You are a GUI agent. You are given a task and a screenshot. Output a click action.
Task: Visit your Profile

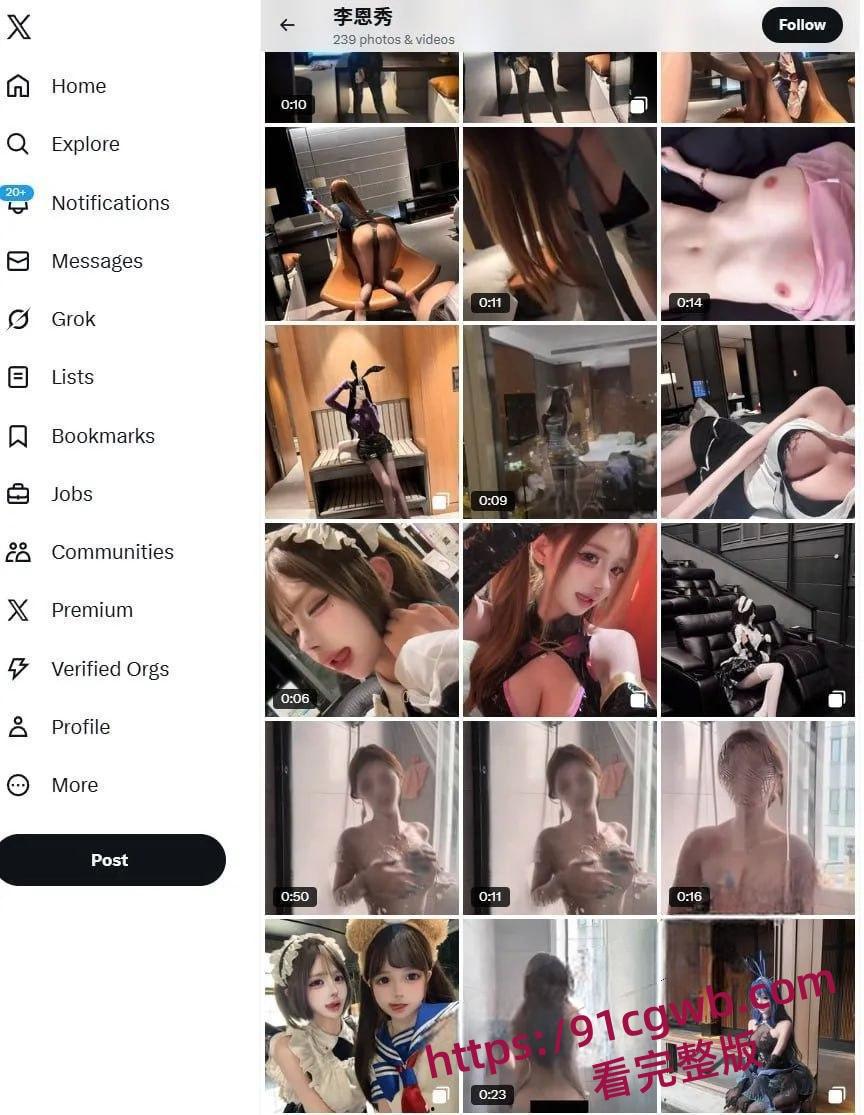coord(80,727)
